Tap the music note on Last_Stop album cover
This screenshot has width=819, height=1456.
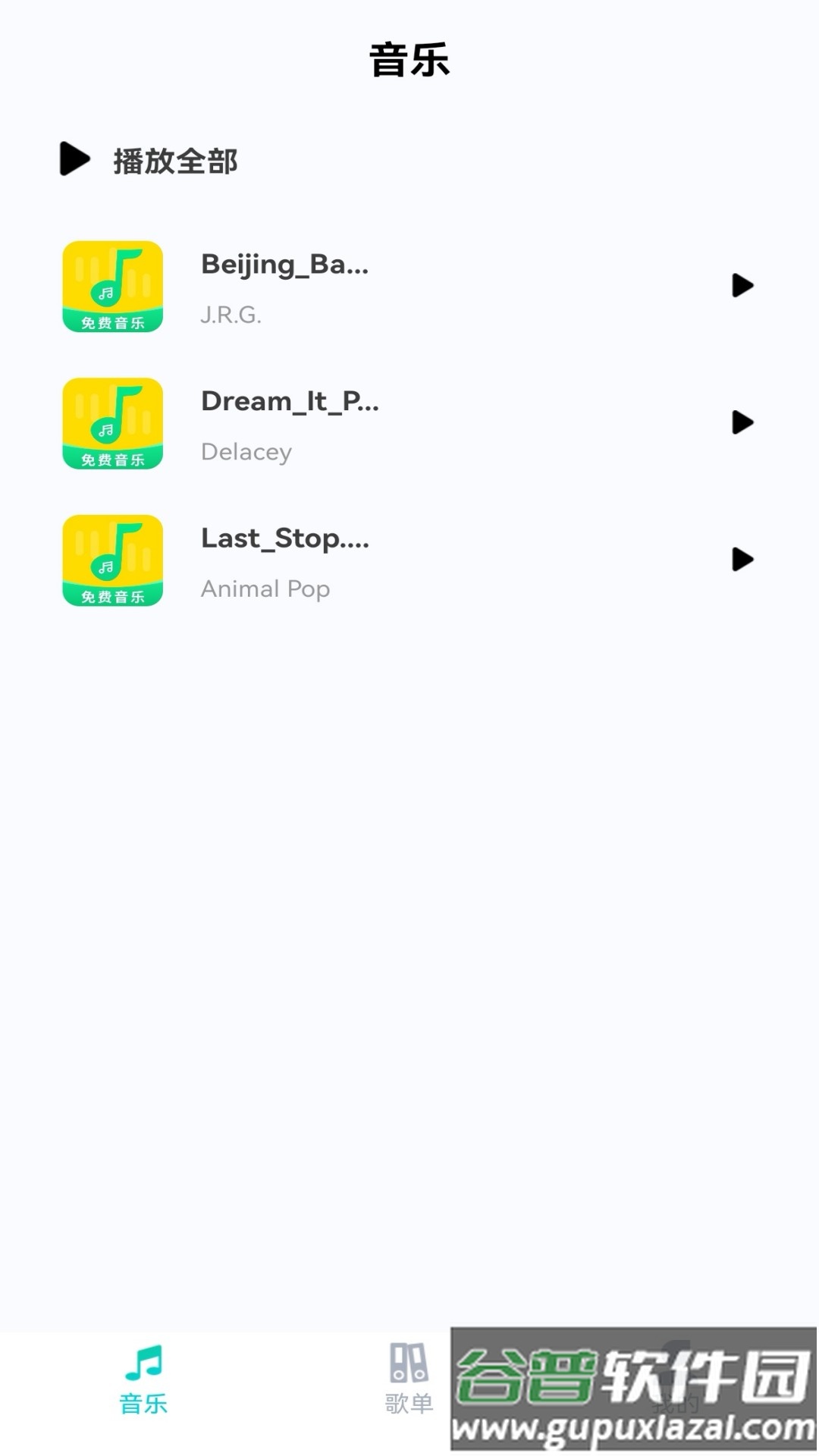coord(115,550)
